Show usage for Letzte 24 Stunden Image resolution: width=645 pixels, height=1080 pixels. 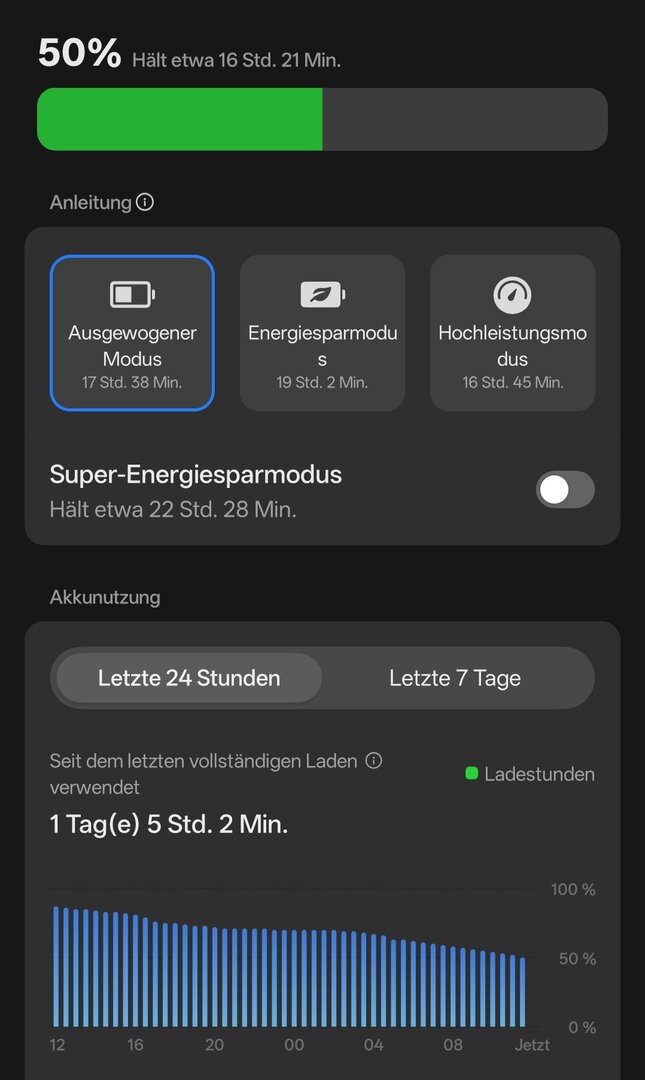click(x=189, y=678)
